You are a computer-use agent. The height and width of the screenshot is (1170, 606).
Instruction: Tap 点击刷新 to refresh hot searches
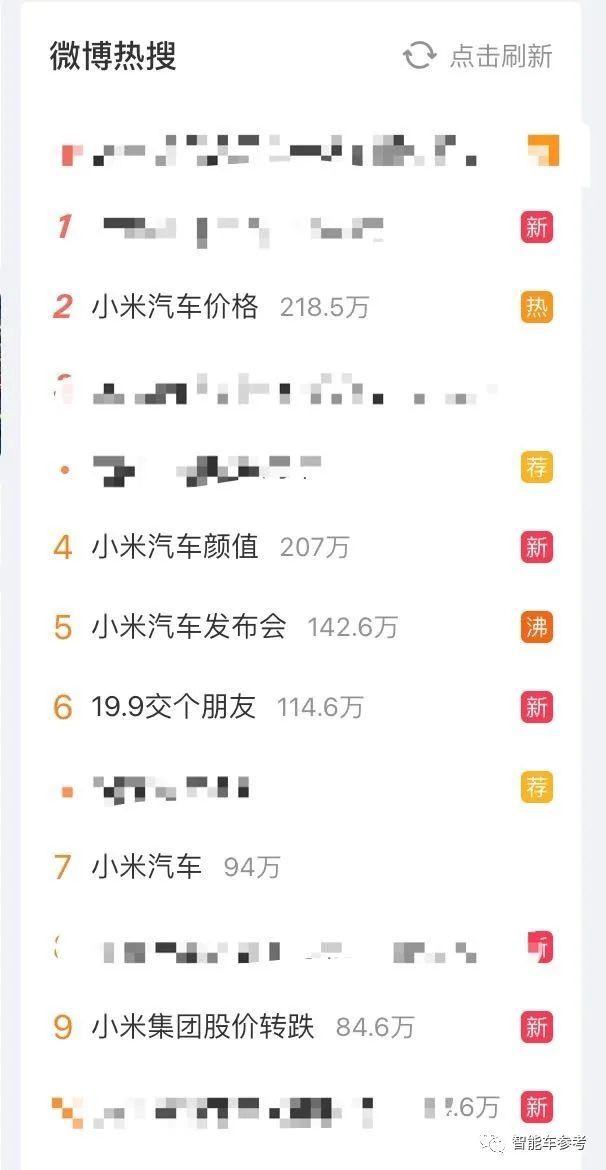478,56
